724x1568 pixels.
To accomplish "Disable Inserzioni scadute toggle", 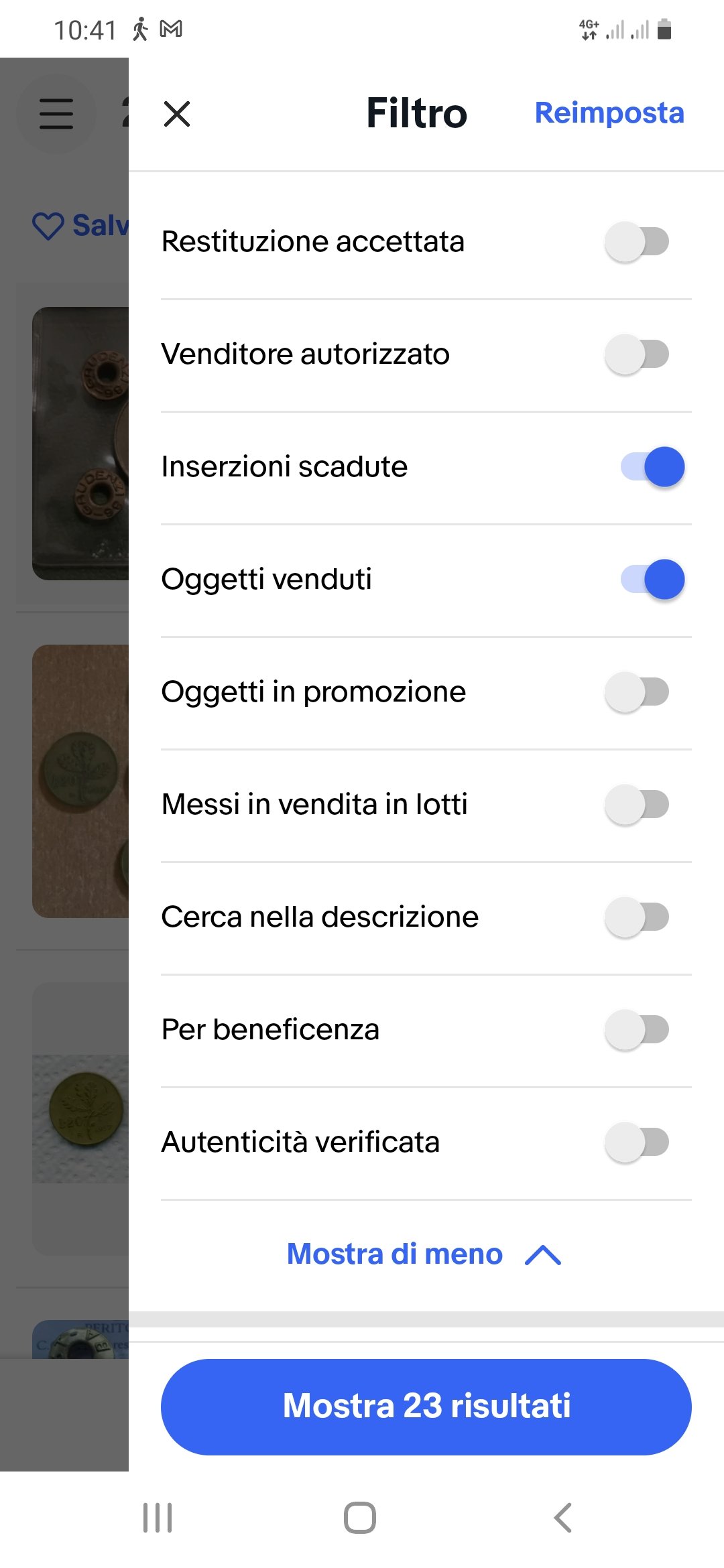I will click(x=653, y=467).
